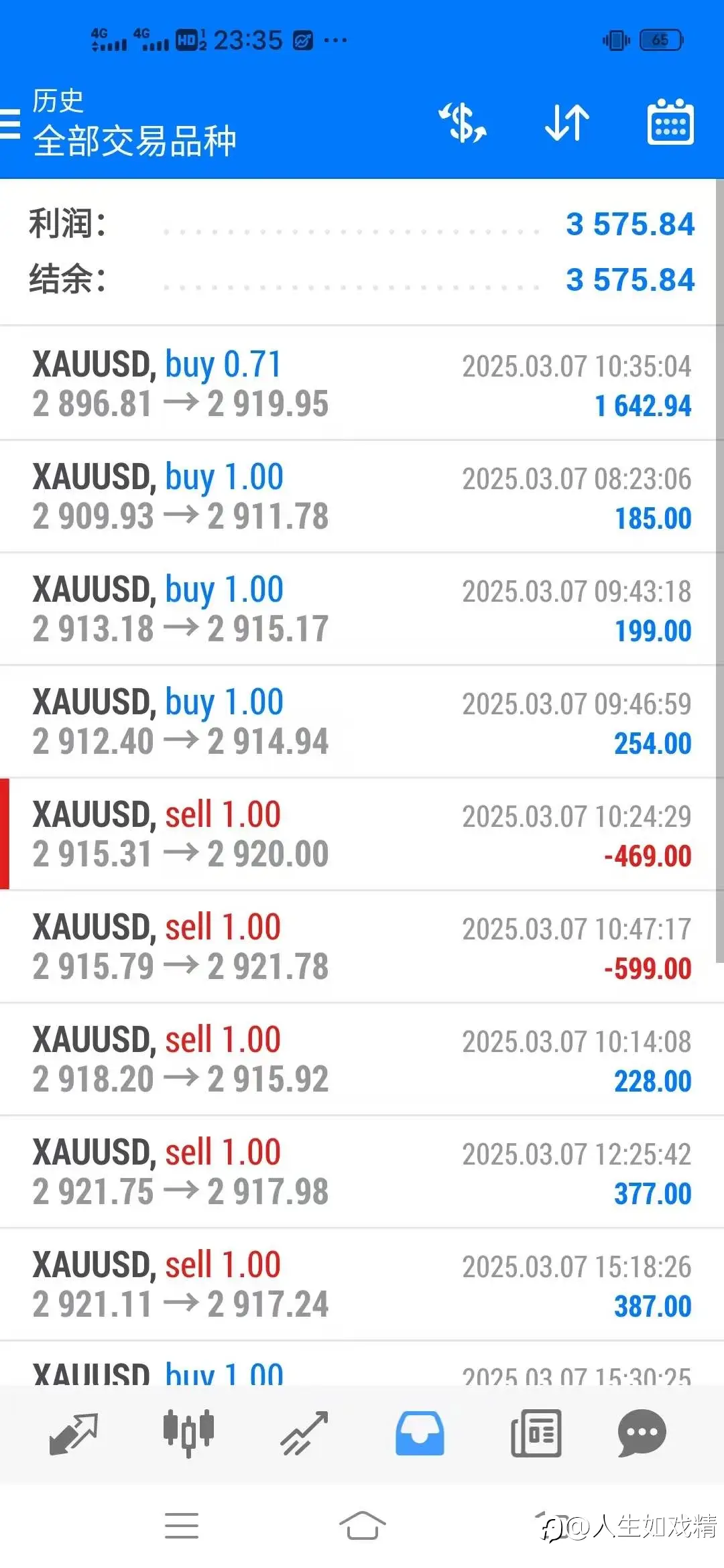Switch to the quotes arrows tab

click(x=74, y=1434)
